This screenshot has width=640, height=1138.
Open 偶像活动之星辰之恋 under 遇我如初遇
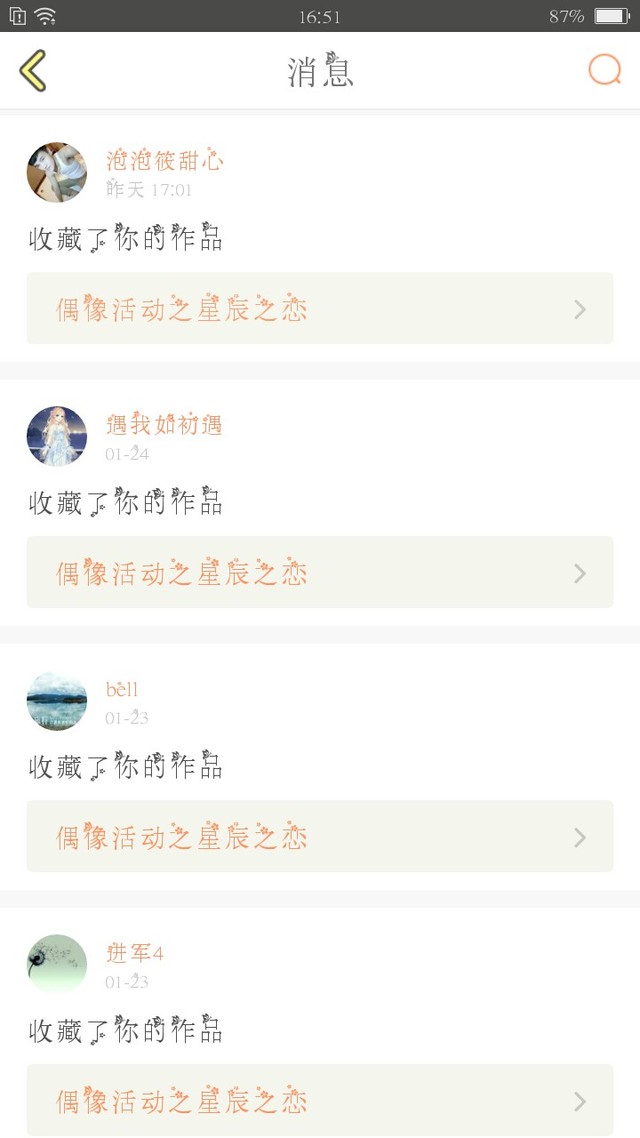click(x=319, y=572)
